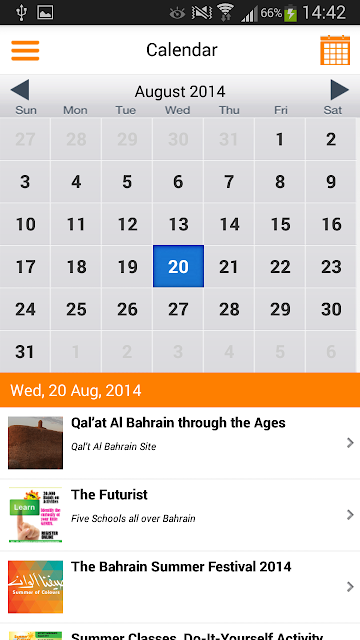Go to the next month
The height and width of the screenshot is (640, 360).
[340, 90]
